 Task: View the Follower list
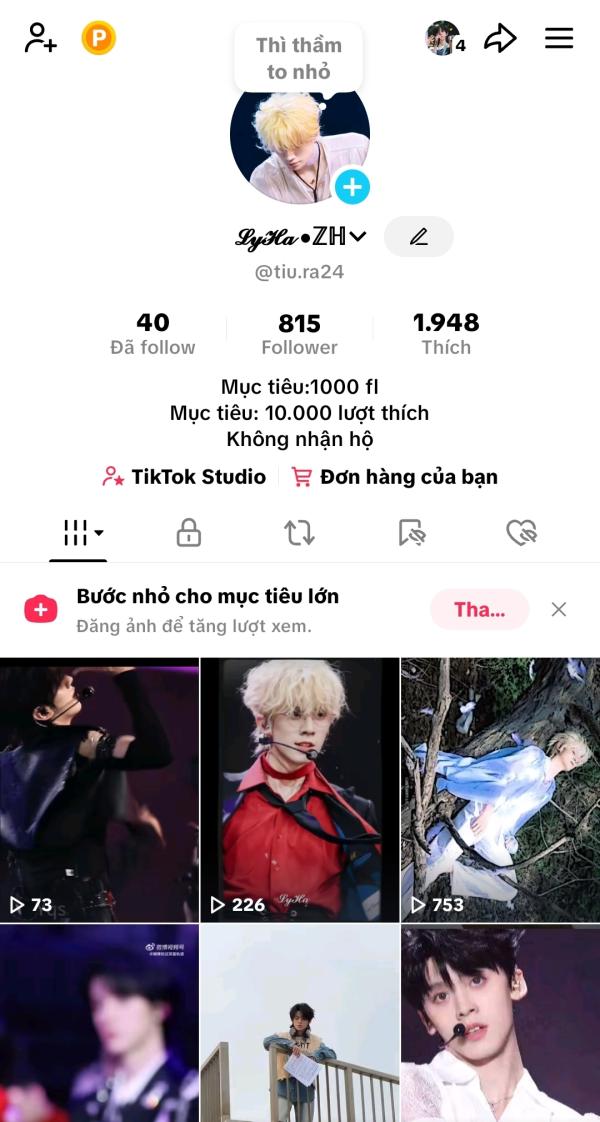[299, 333]
